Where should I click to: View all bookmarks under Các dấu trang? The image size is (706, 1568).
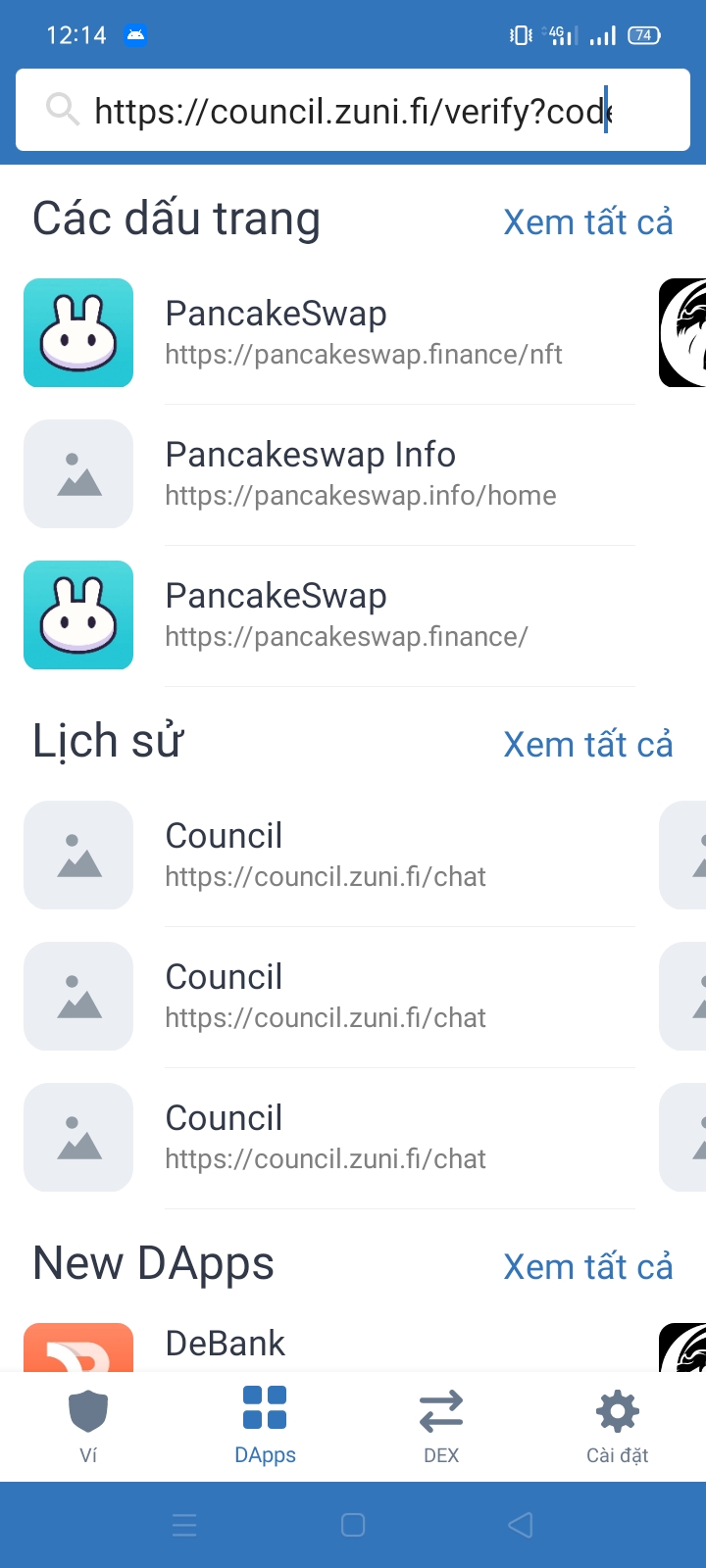[587, 222]
